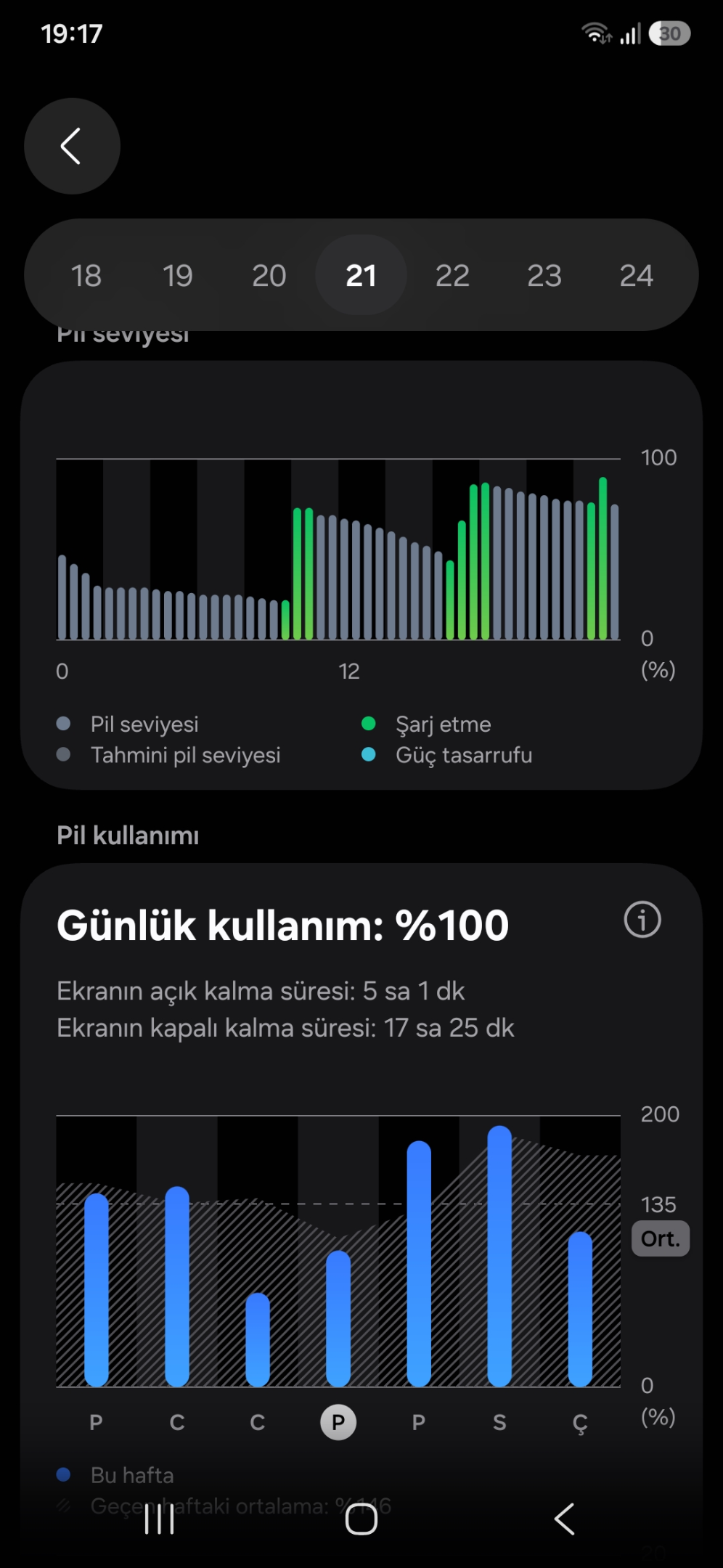
Task: Switch to date 22
Action: (452, 275)
